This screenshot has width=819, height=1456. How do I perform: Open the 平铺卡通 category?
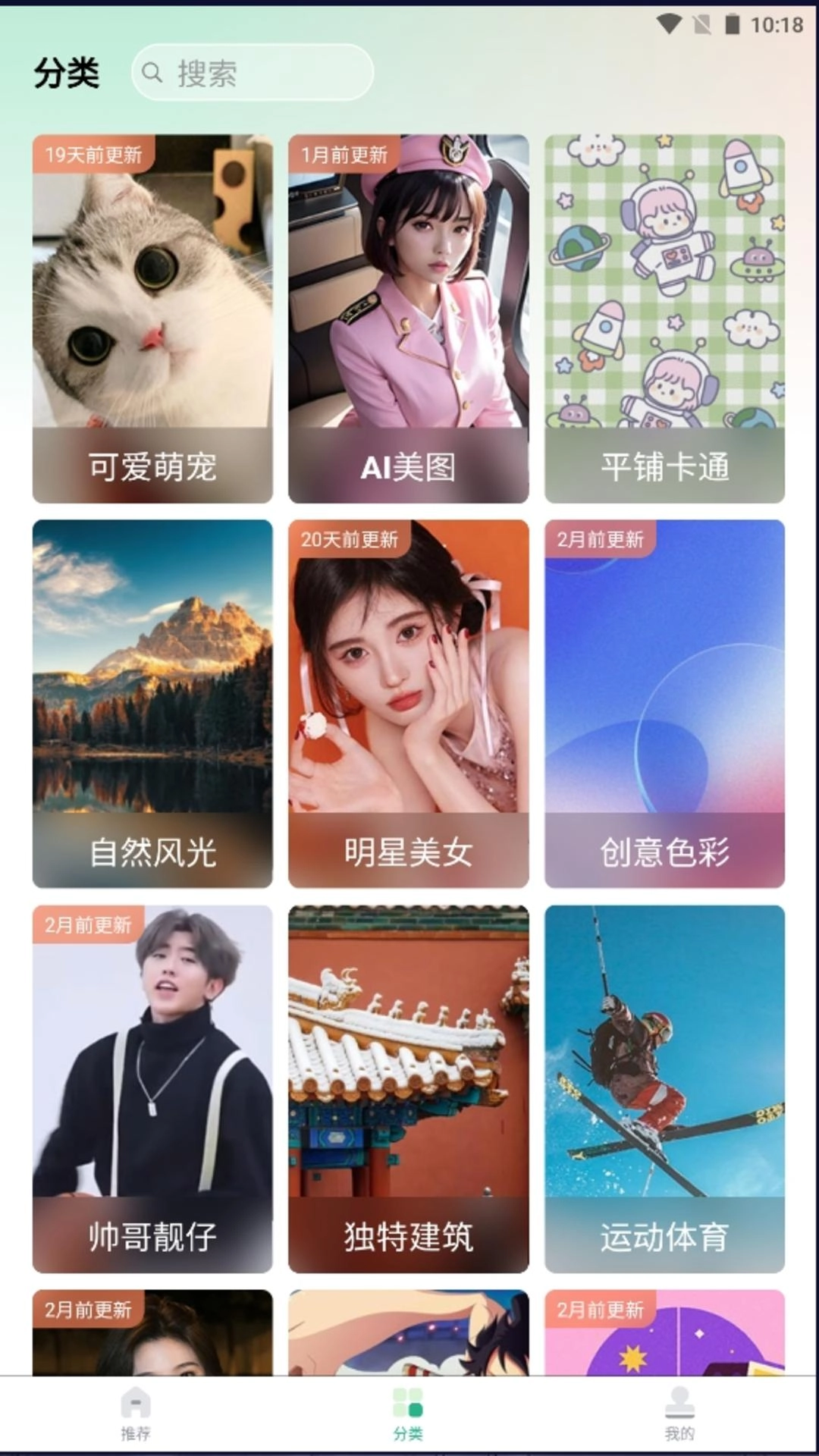pos(666,318)
